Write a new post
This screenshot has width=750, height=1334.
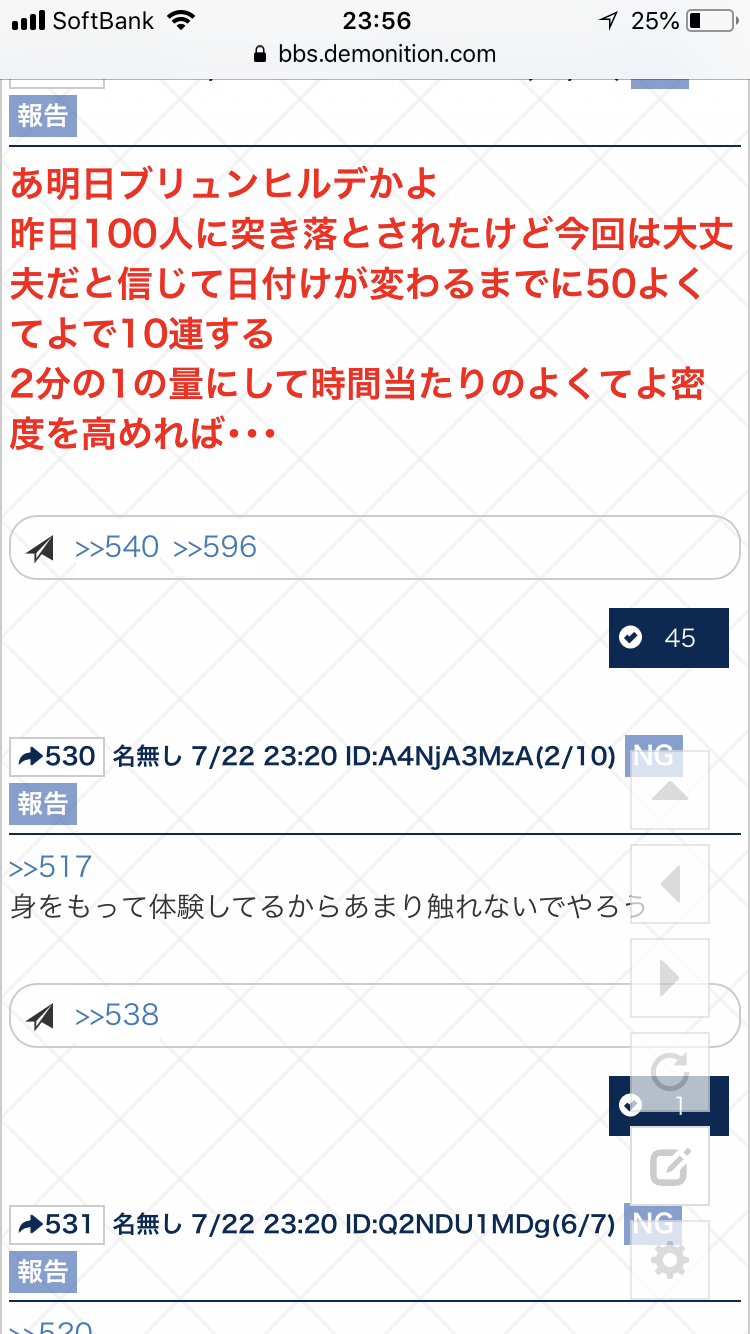tap(670, 1166)
